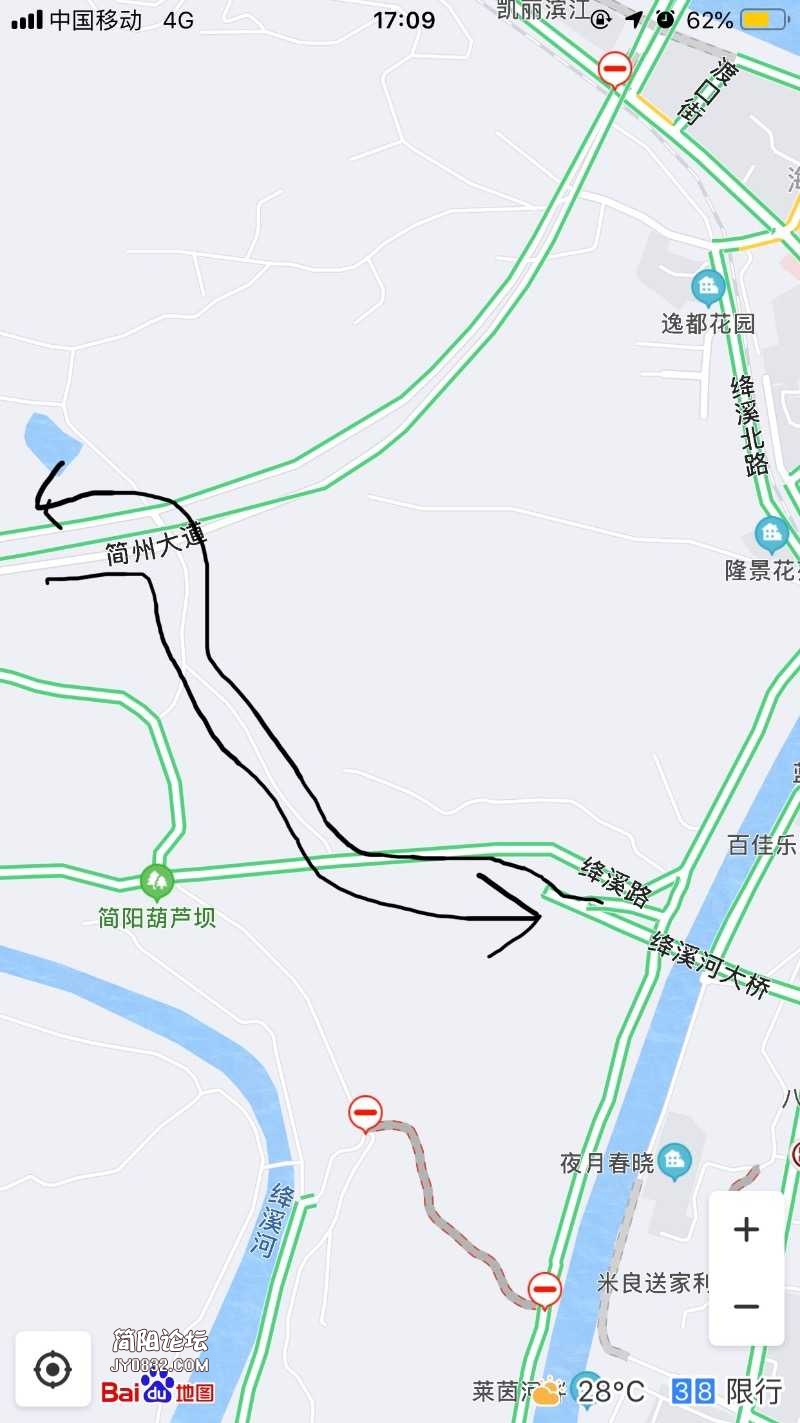View the 28°C weather info
Image resolution: width=800 pixels, height=1423 pixels.
point(596,1391)
